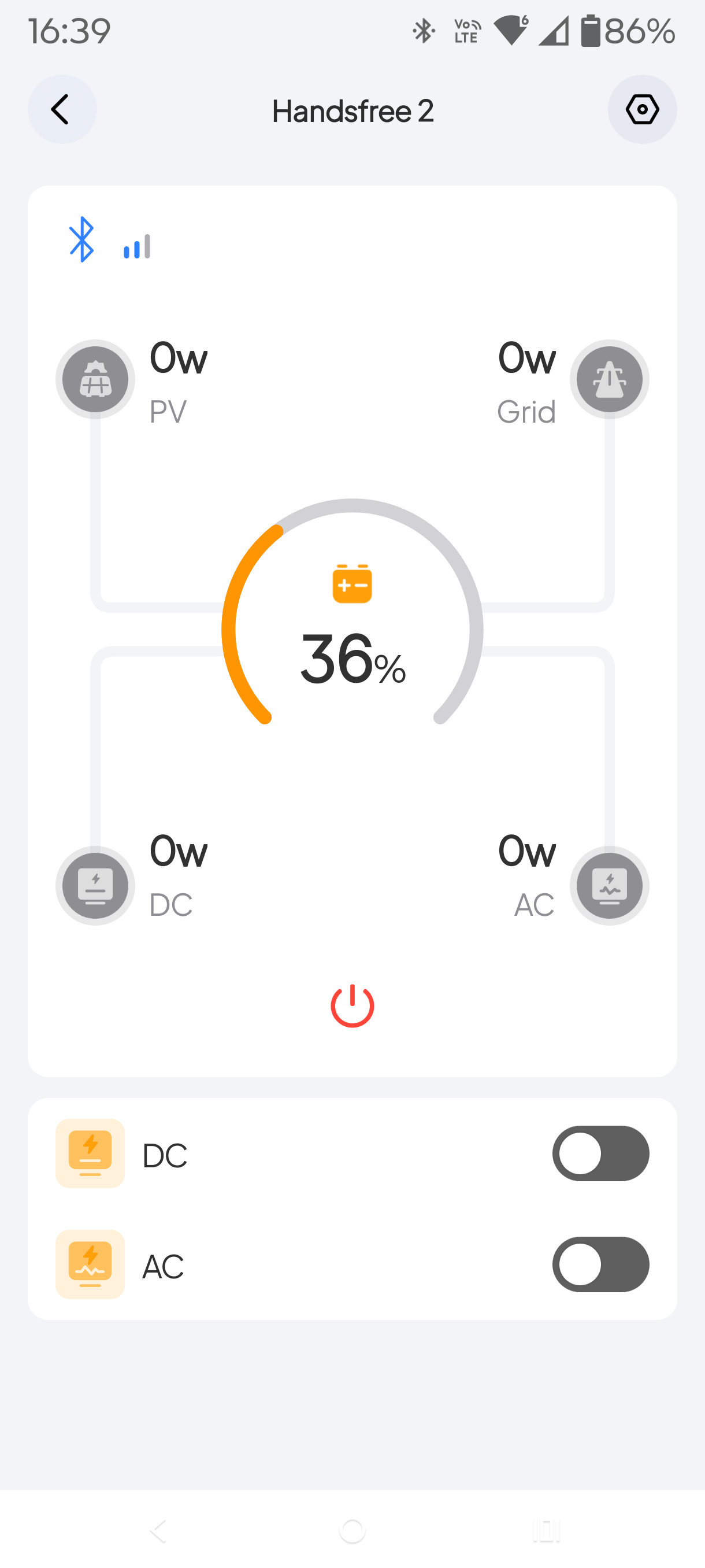Tap the system home button
Image resolution: width=705 pixels, height=1568 pixels.
pos(352,1530)
